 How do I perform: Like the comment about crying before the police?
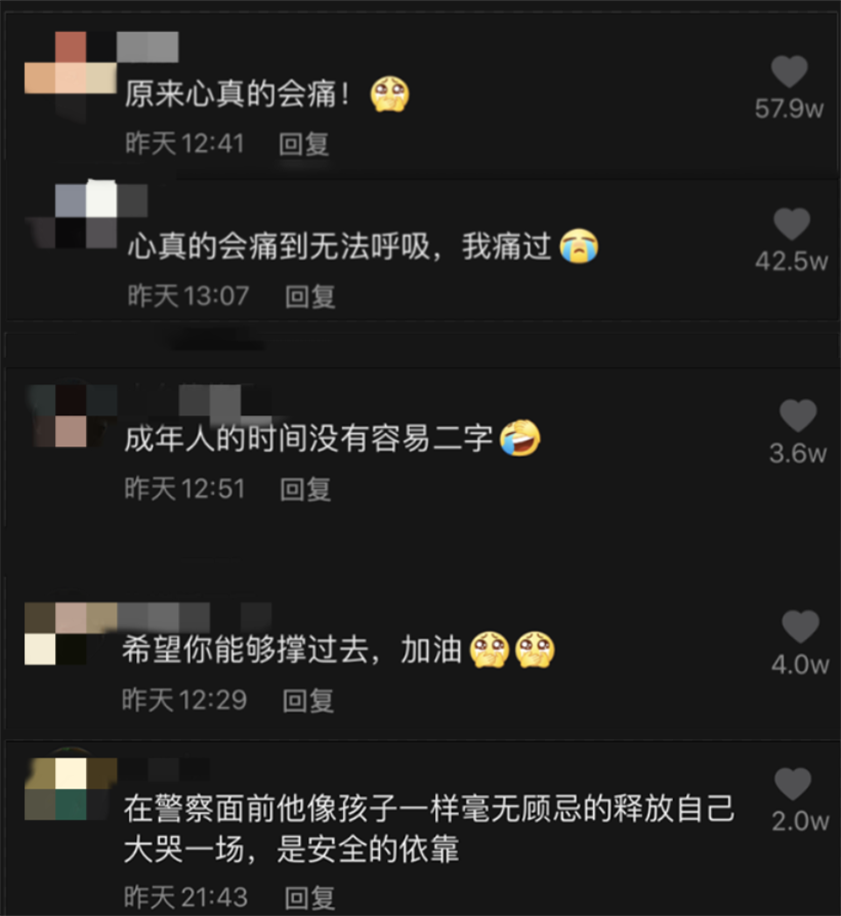pyautogui.click(x=793, y=784)
